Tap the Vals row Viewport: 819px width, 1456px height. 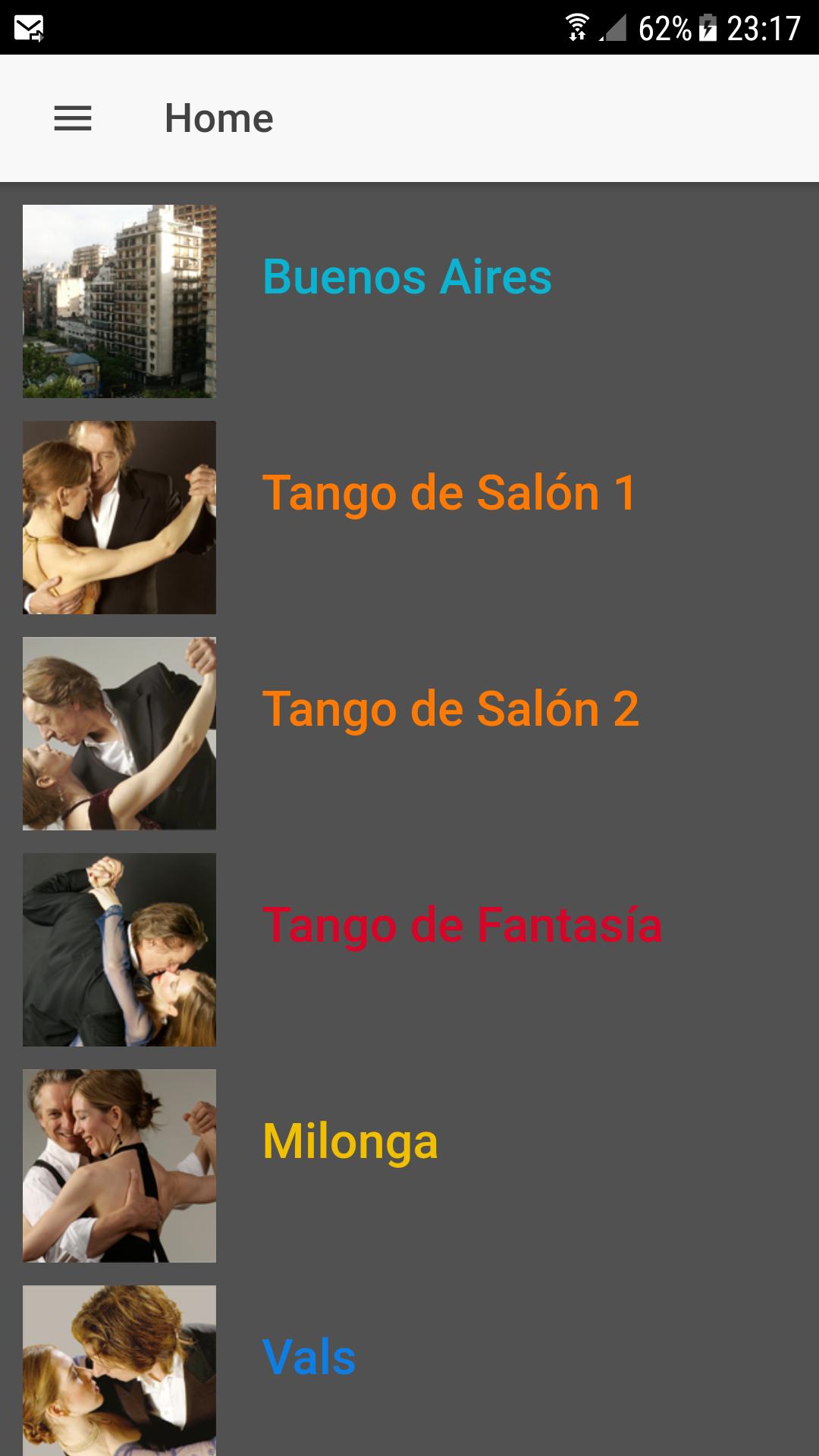[309, 1358]
